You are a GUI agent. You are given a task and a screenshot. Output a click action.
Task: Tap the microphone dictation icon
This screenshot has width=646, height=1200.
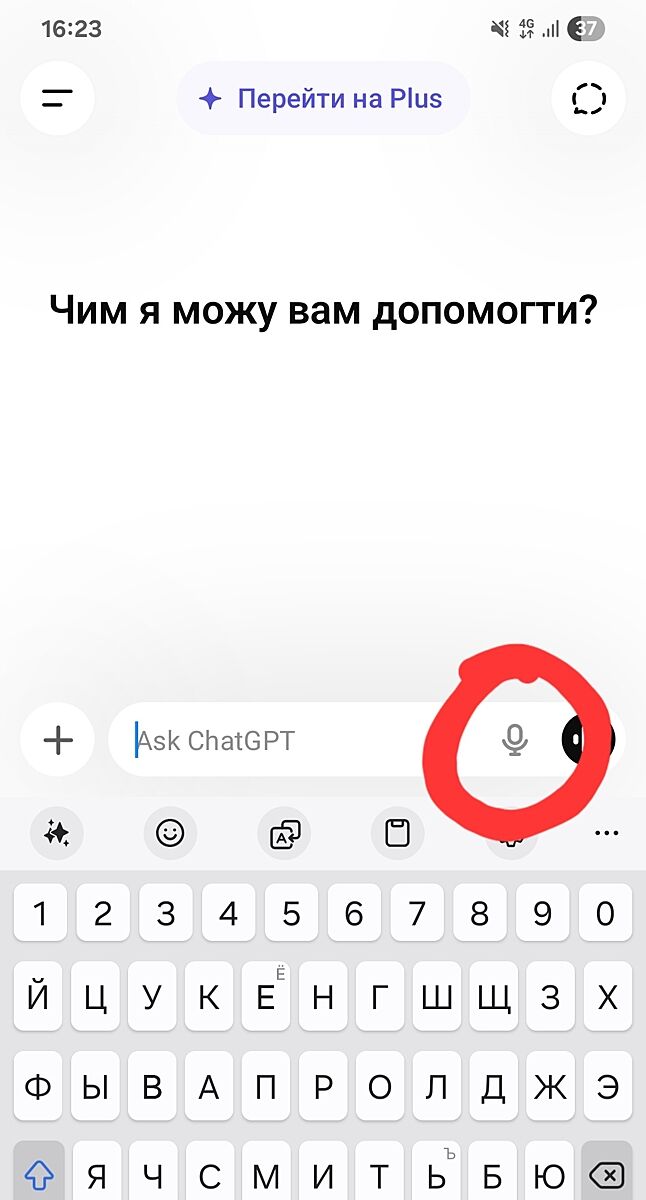click(514, 740)
